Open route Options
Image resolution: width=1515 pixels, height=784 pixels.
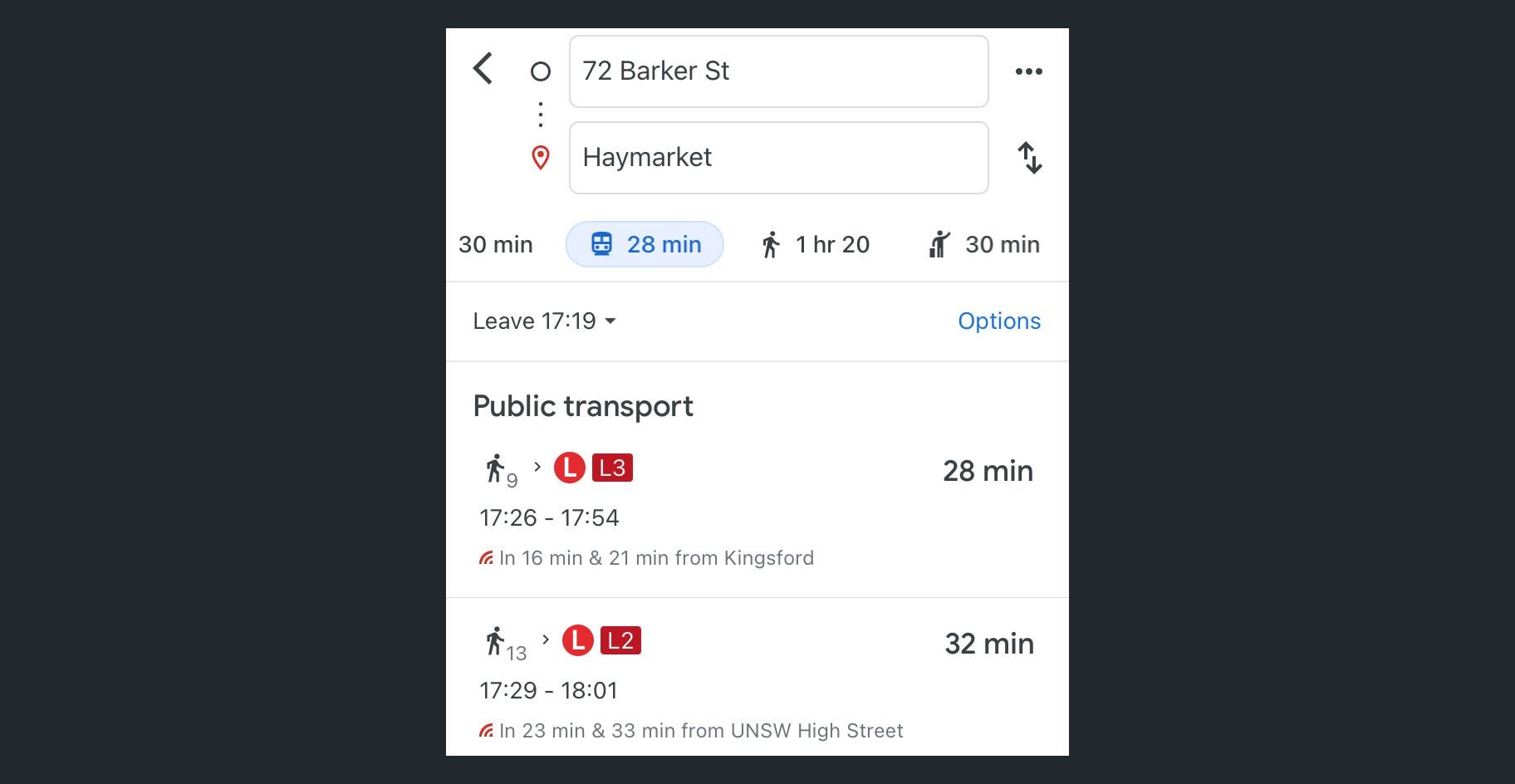(x=998, y=321)
